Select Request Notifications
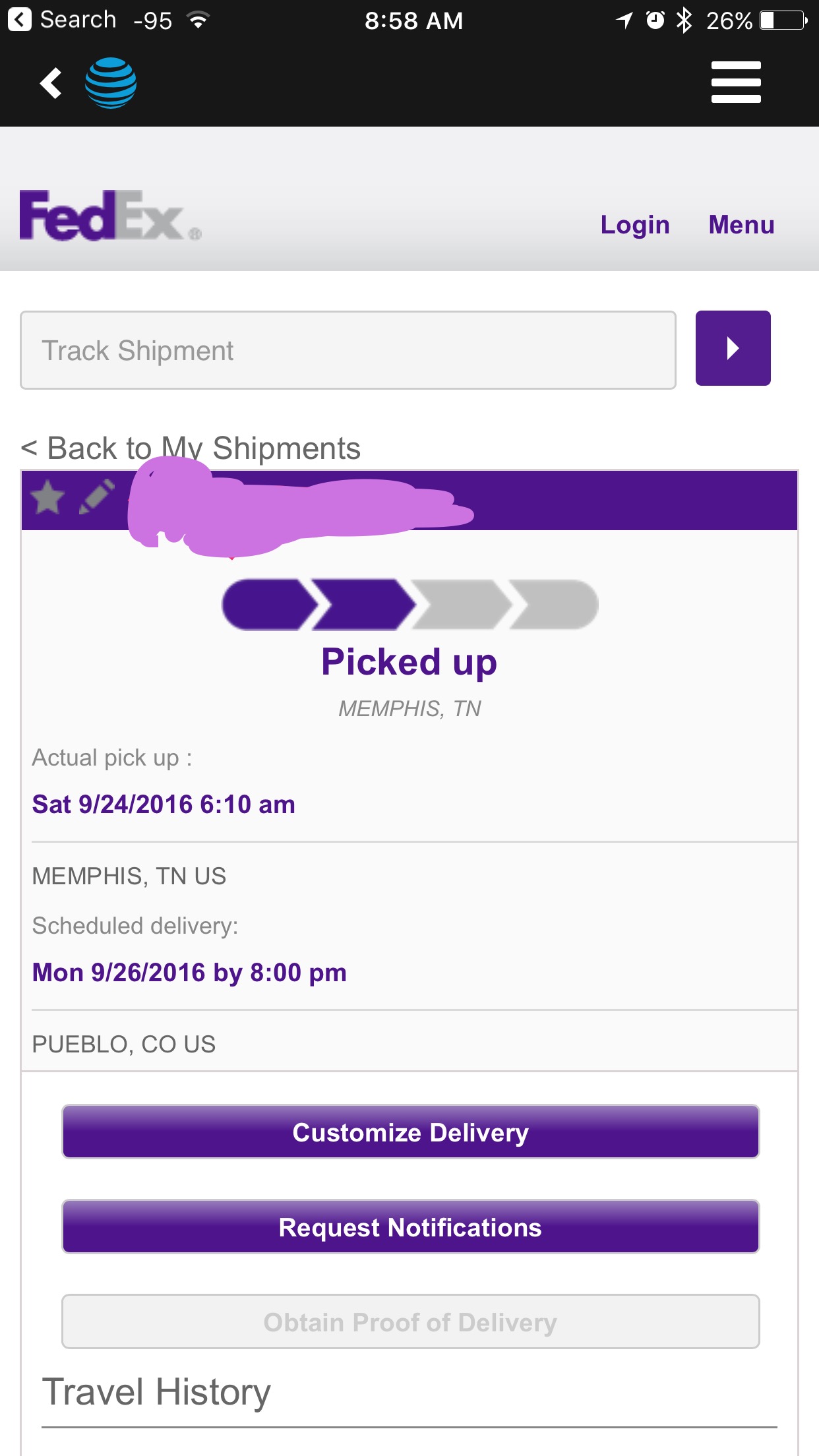The width and height of the screenshot is (819, 1456). pos(411,1227)
